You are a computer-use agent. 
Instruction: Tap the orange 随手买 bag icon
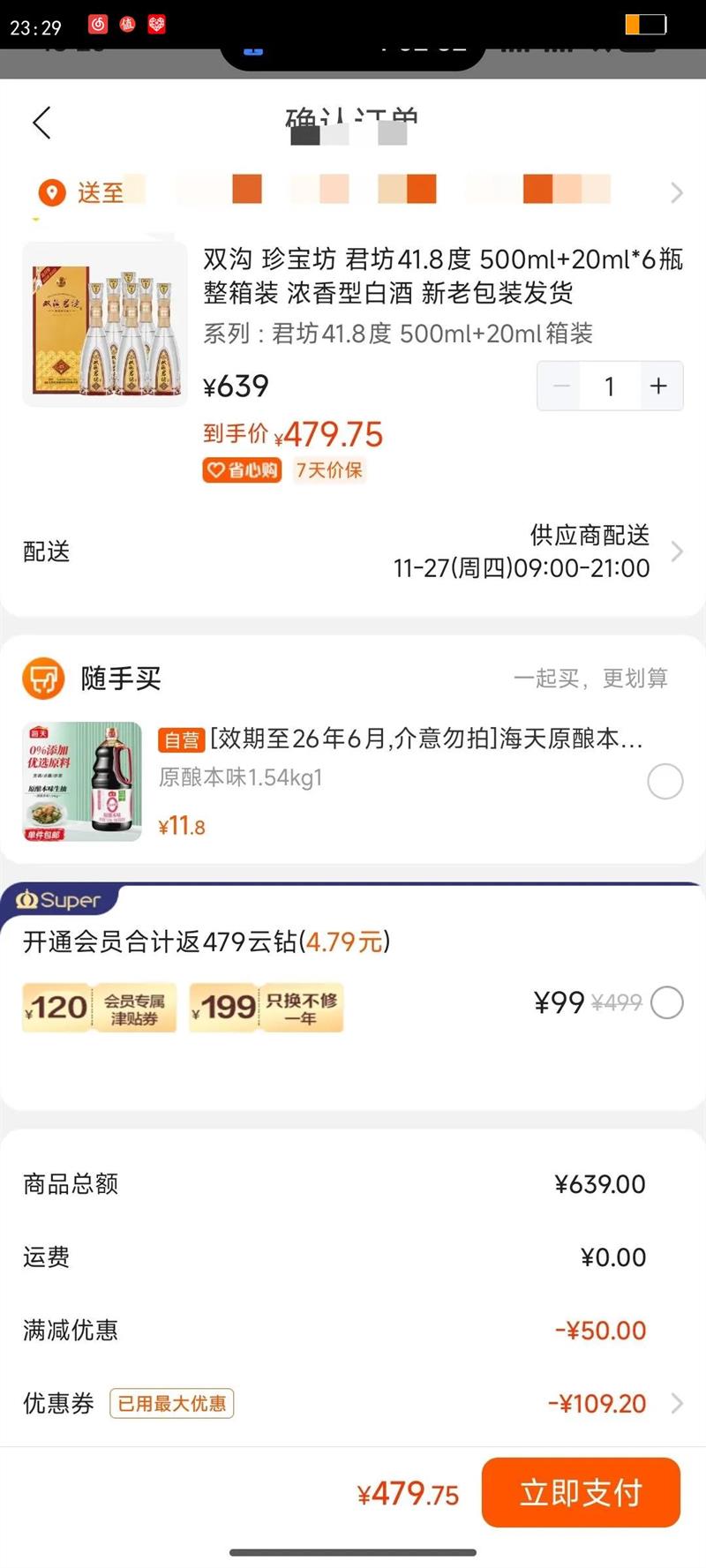click(44, 679)
